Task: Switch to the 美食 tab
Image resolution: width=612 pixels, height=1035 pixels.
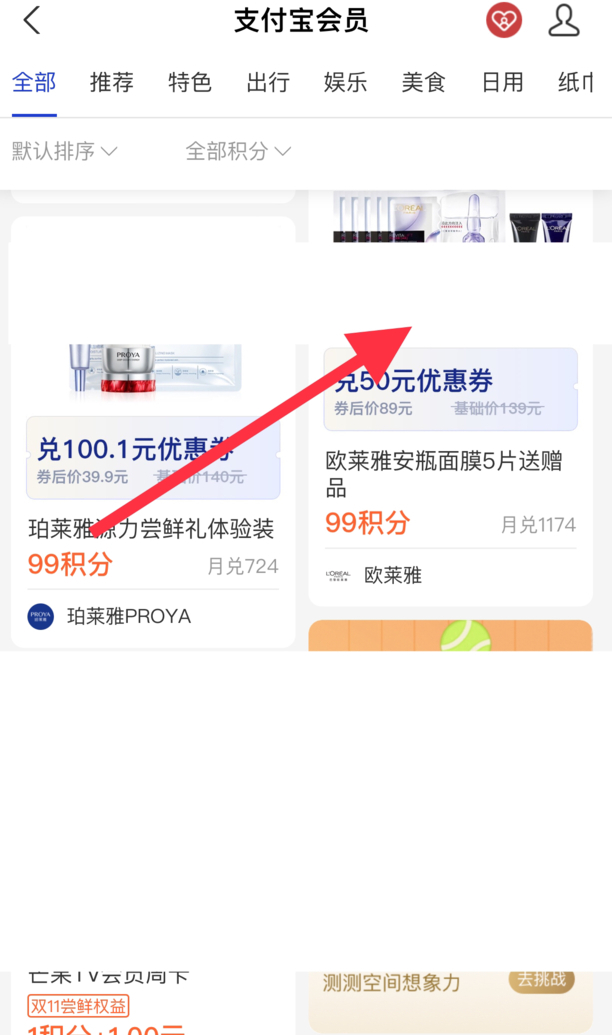Action: [x=424, y=82]
